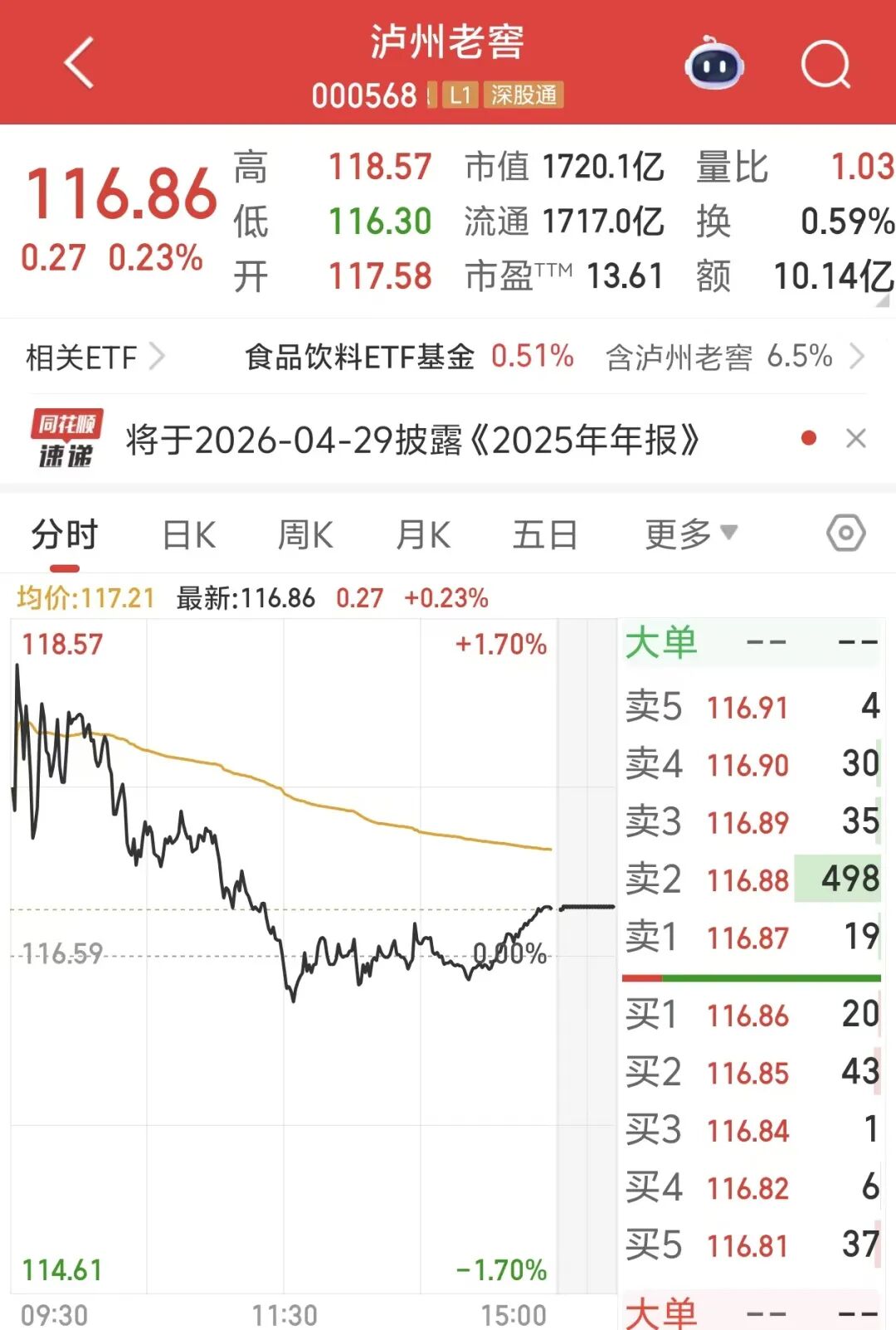Expand the 相关ETF related funds list
This screenshot has width=896, height=1330.
(80, 357)
